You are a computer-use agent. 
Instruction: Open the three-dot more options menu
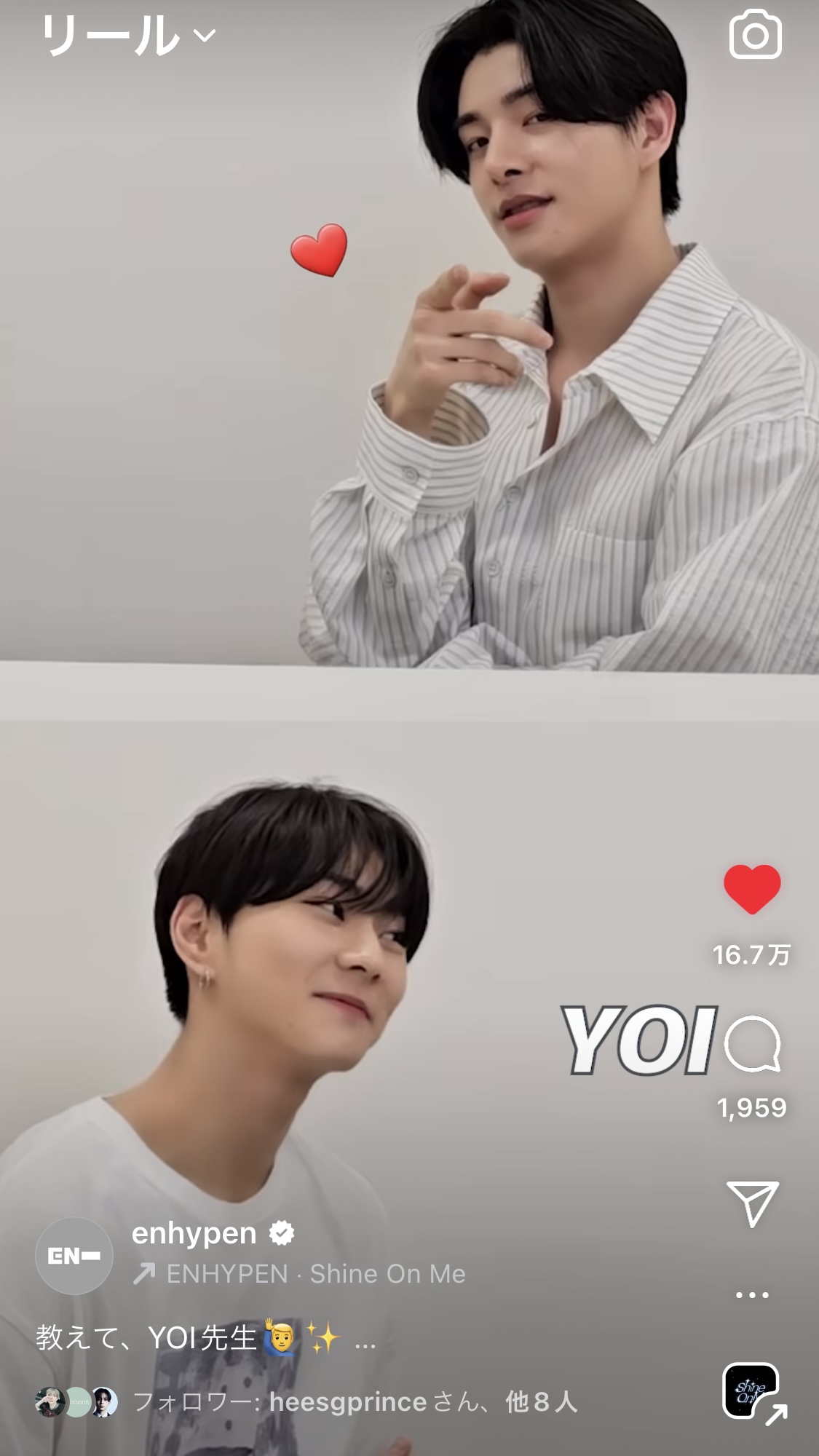tap(752, 1295)
